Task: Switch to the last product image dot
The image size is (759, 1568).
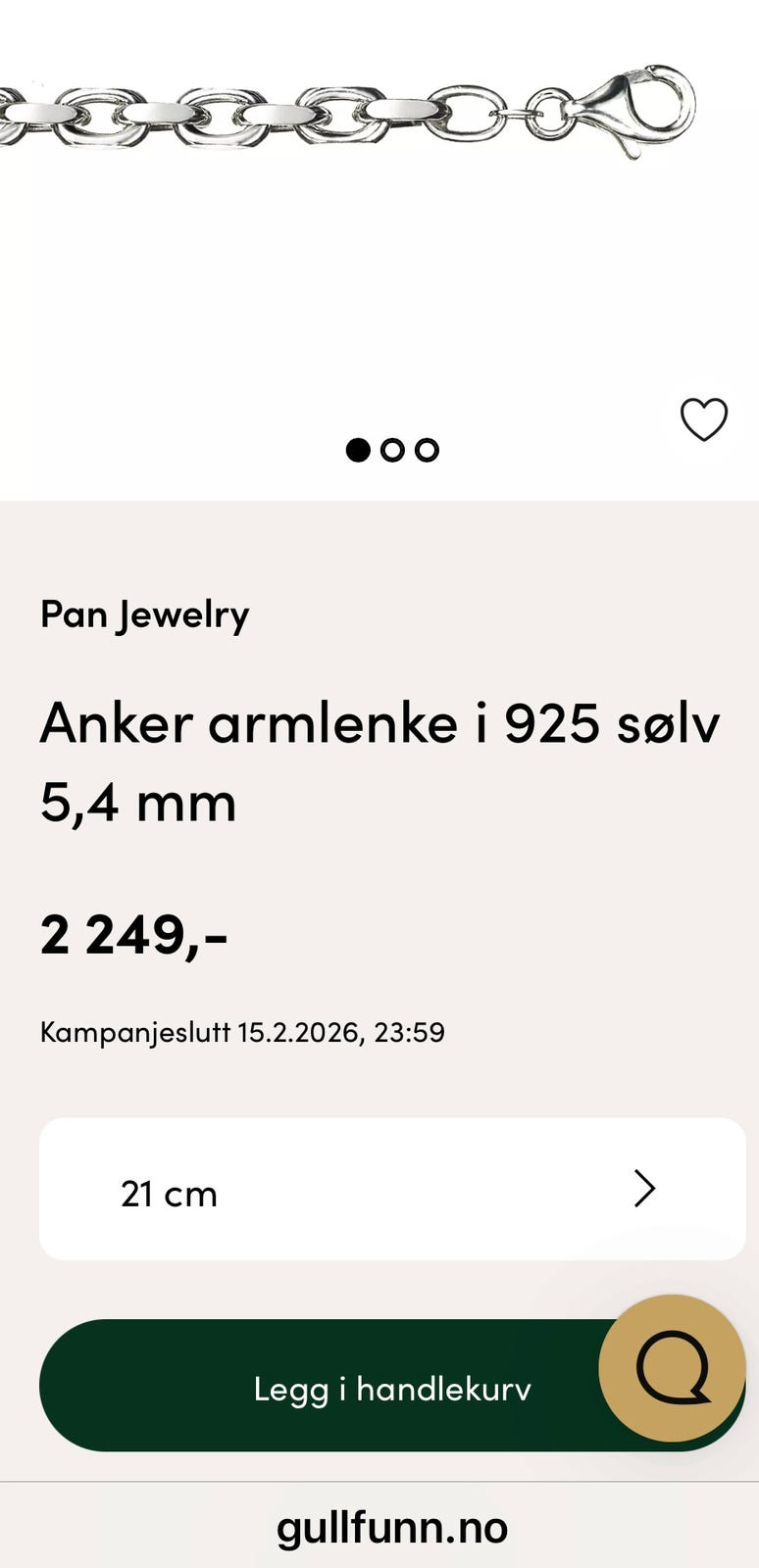Action: pyautogui.click(x=427, y=450)
